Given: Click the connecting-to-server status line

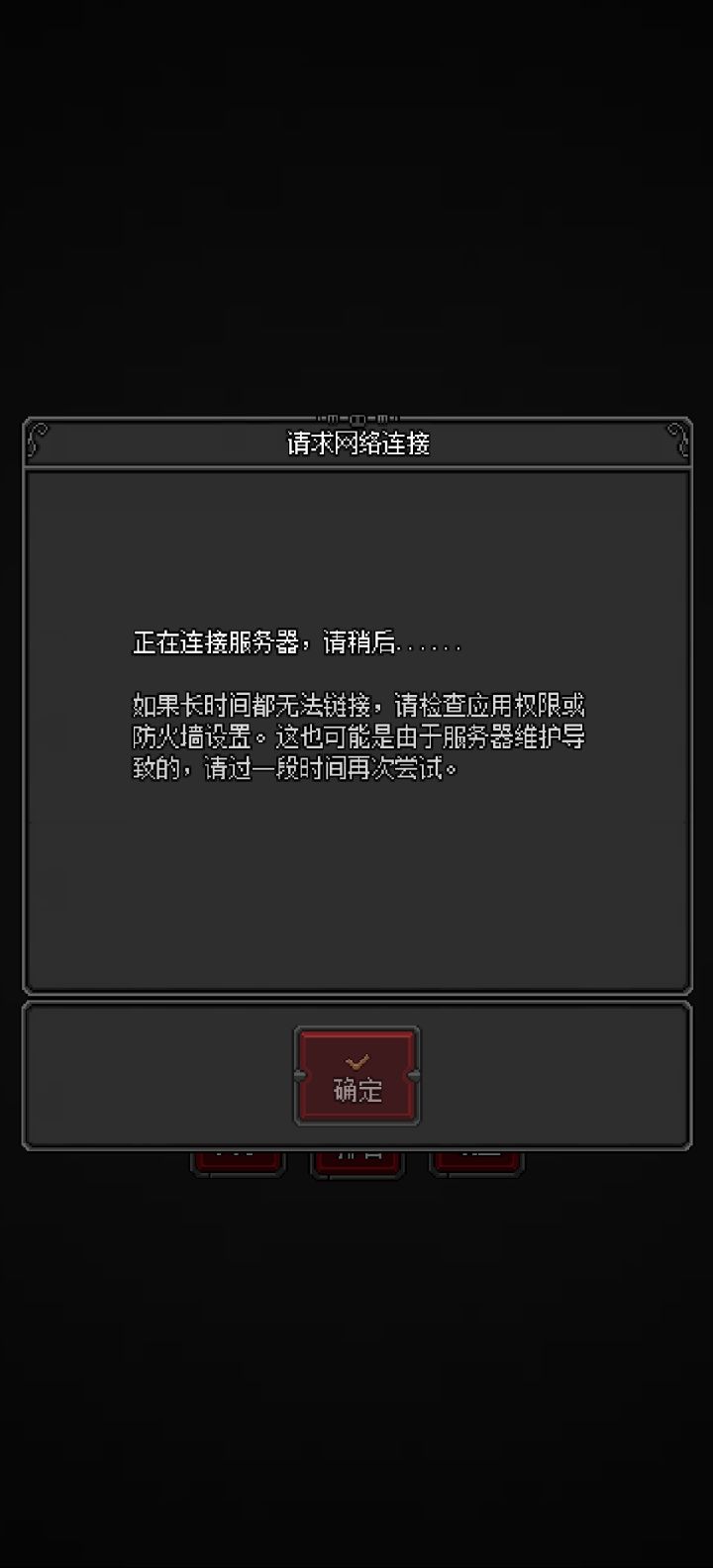Looking at the screenshot, I should click(x=294, y=639).
